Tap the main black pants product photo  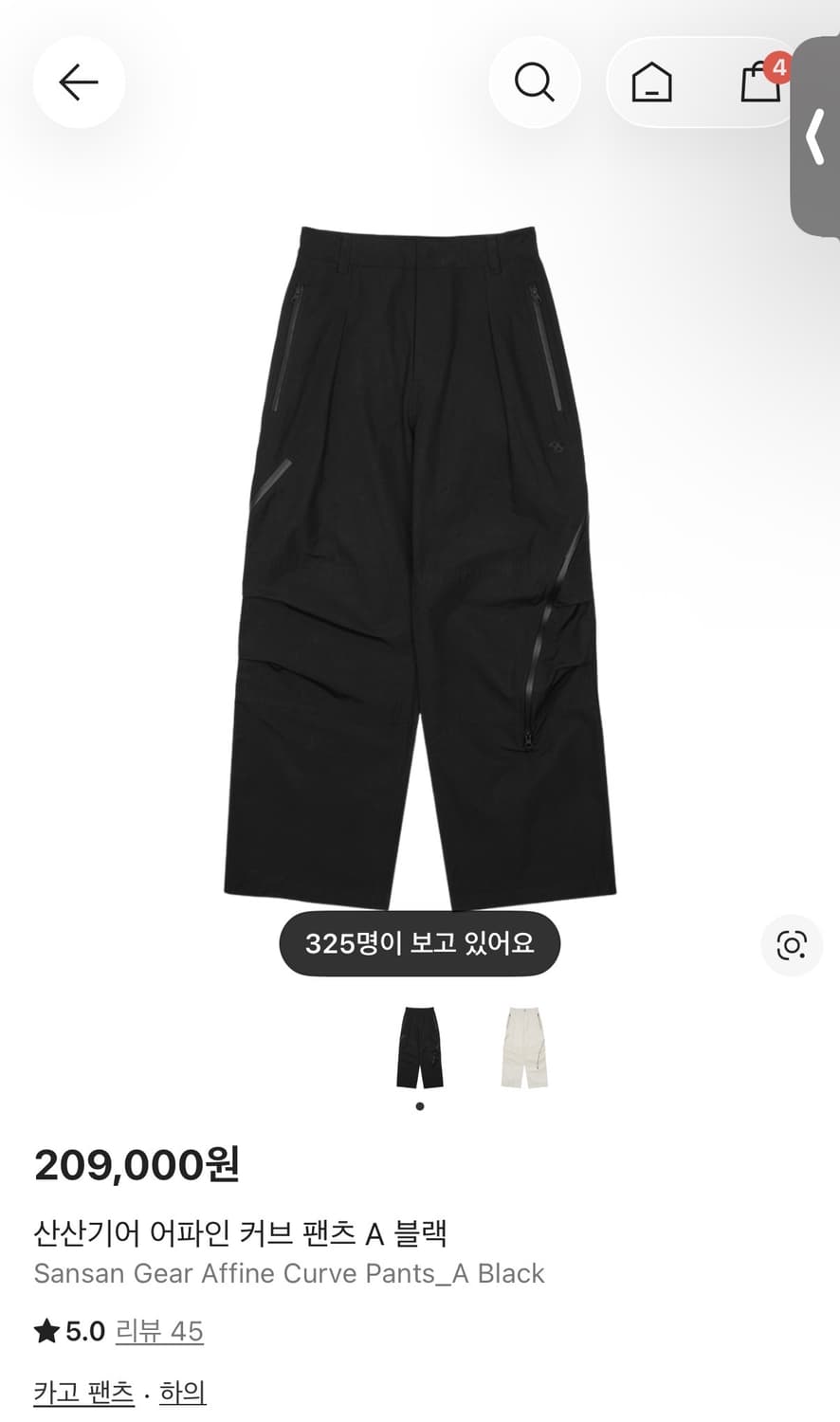coord(417,559)
